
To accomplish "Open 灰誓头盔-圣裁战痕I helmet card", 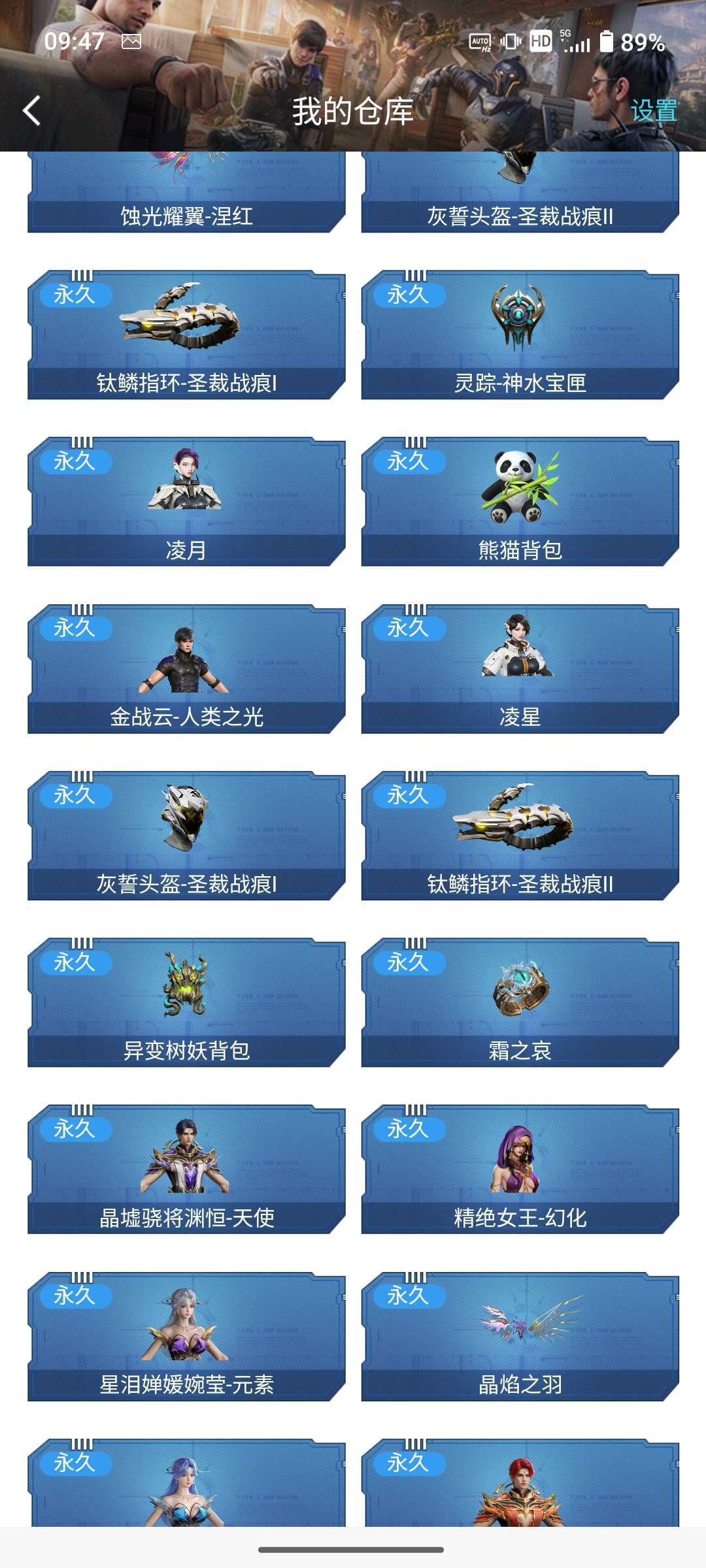I will coord(186,835).
